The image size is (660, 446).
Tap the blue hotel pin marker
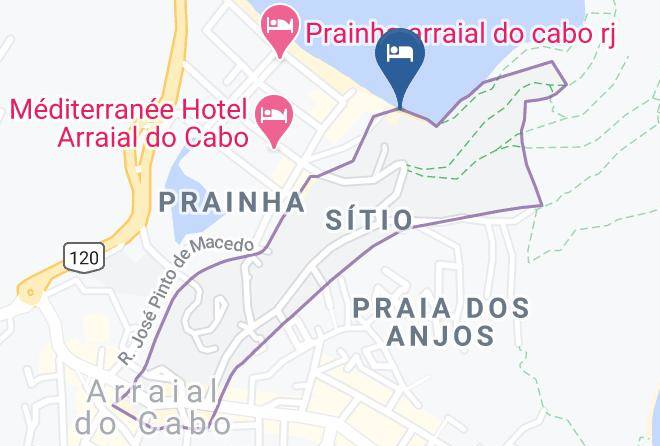(399, 55)
